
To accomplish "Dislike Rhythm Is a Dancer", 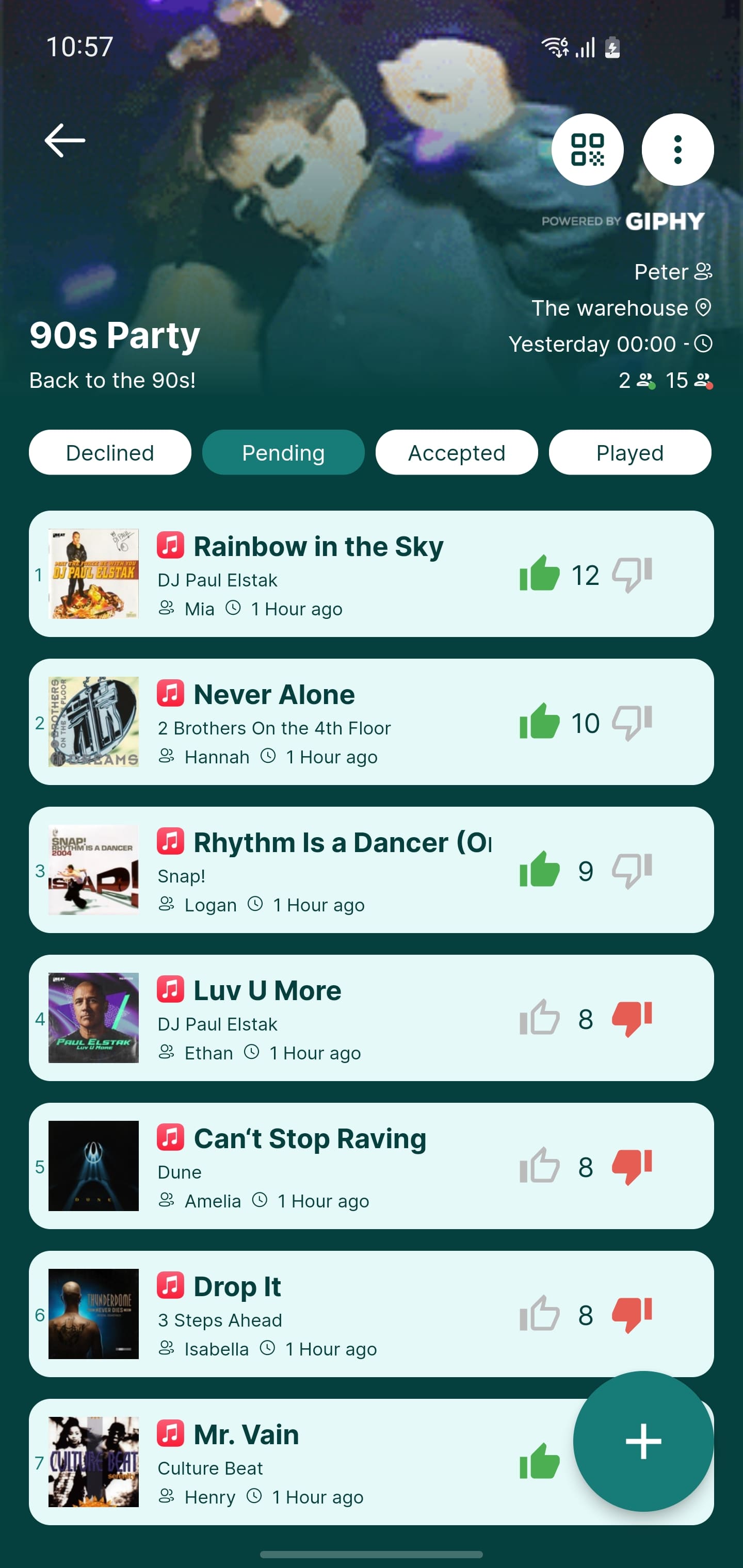I will click(632, 871).
